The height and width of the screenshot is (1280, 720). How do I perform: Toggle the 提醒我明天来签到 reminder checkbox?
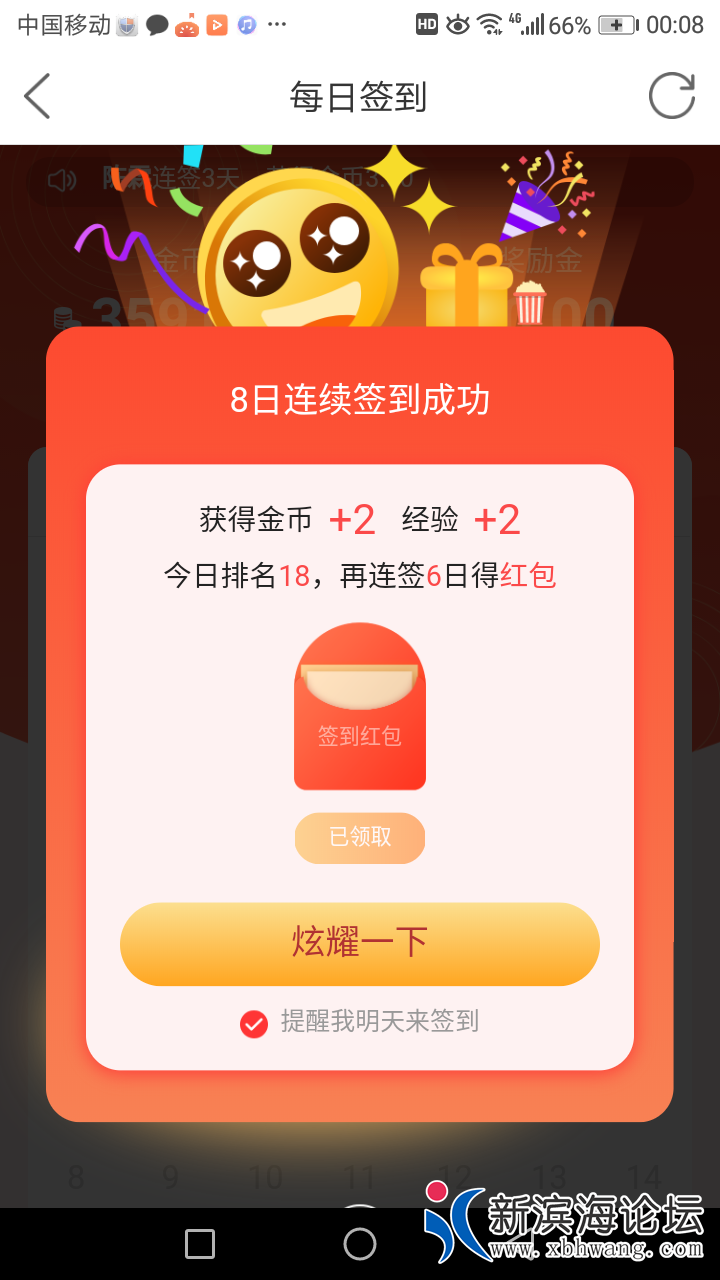point(253,1025)
